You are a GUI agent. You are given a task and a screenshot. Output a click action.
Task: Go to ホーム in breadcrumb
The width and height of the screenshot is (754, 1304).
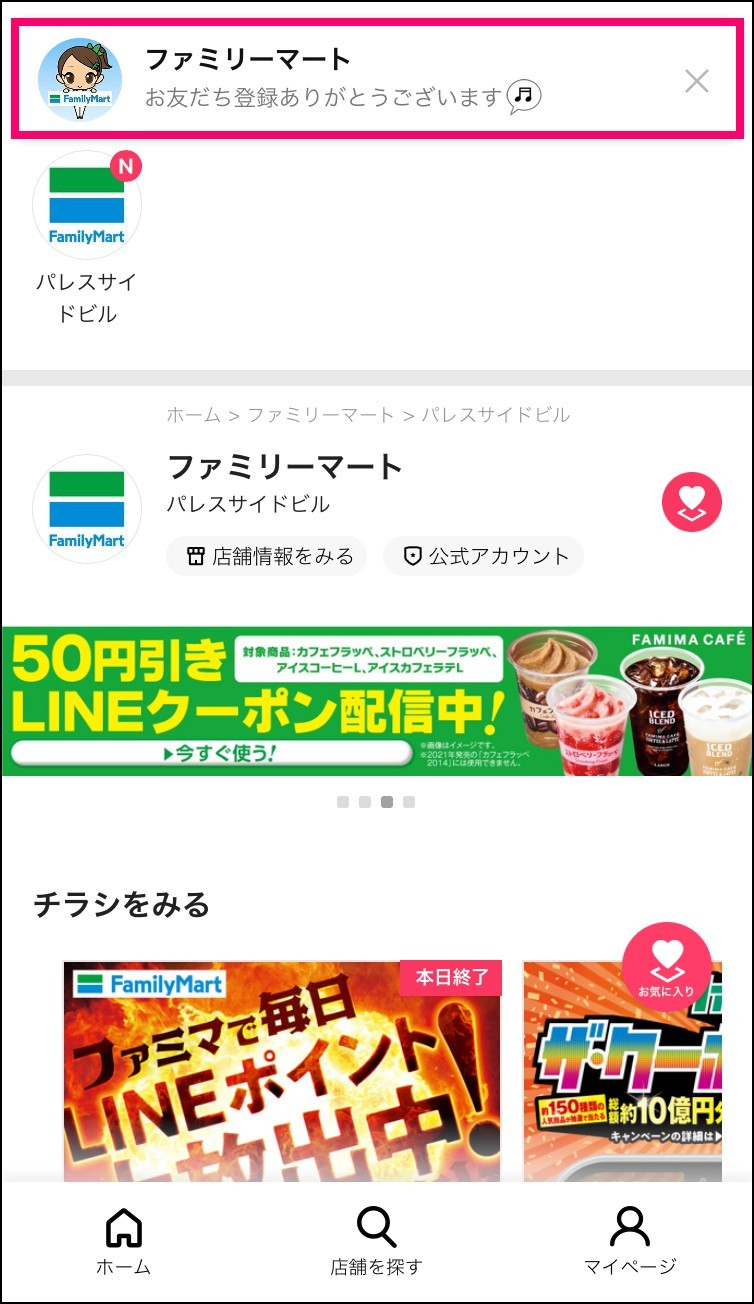pos(193,415)
